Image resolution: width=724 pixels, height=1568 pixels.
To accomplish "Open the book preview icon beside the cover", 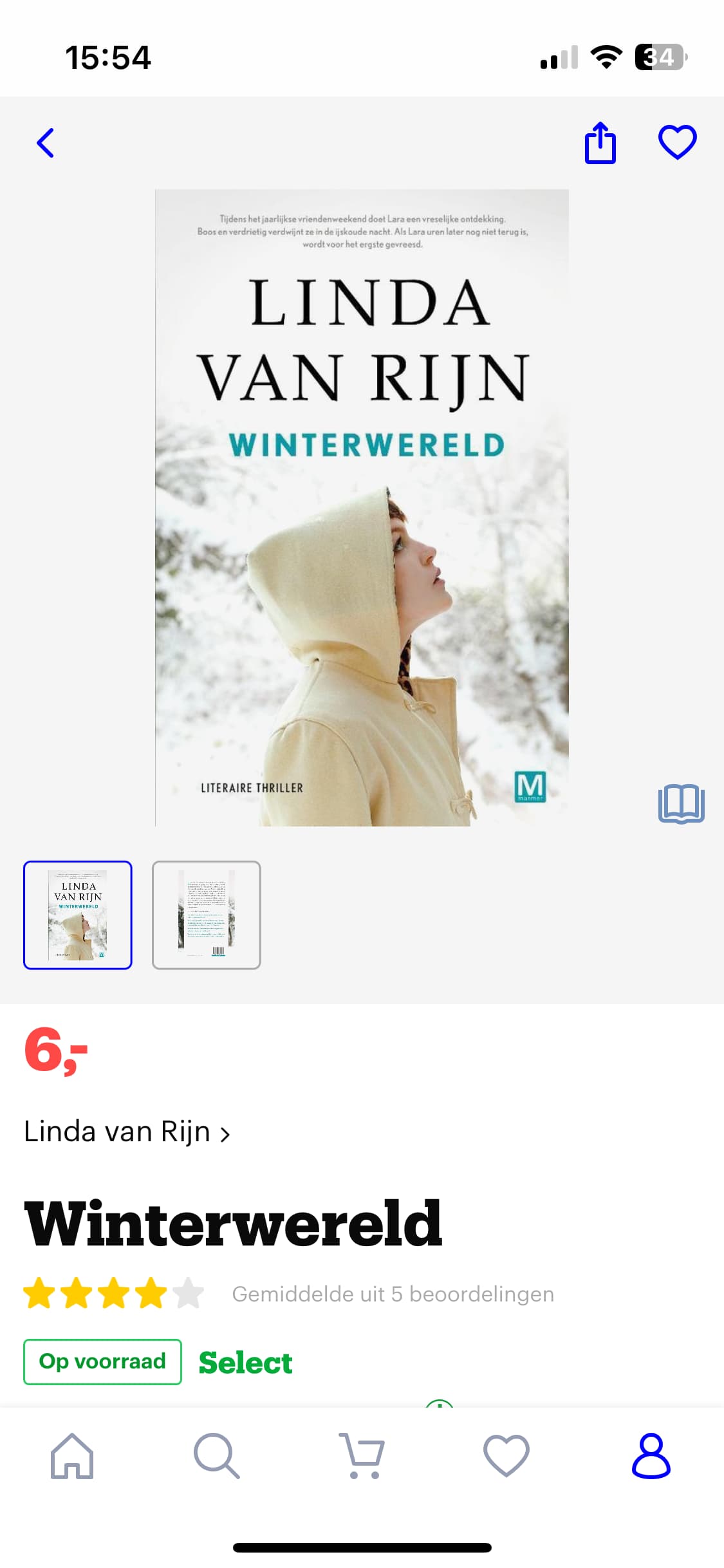I will pyautogui.click(x=681, y=803).
